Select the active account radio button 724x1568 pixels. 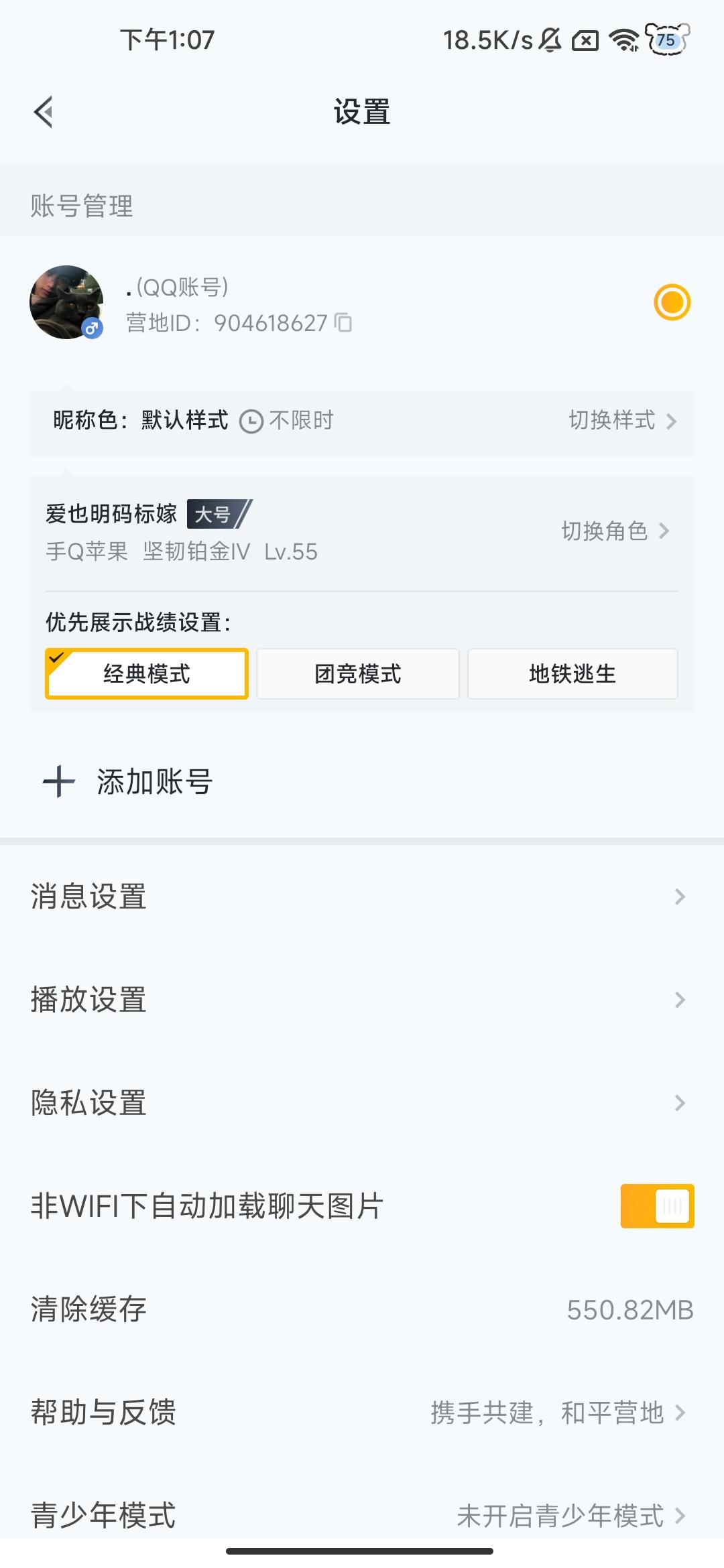[x=672, y=302]
